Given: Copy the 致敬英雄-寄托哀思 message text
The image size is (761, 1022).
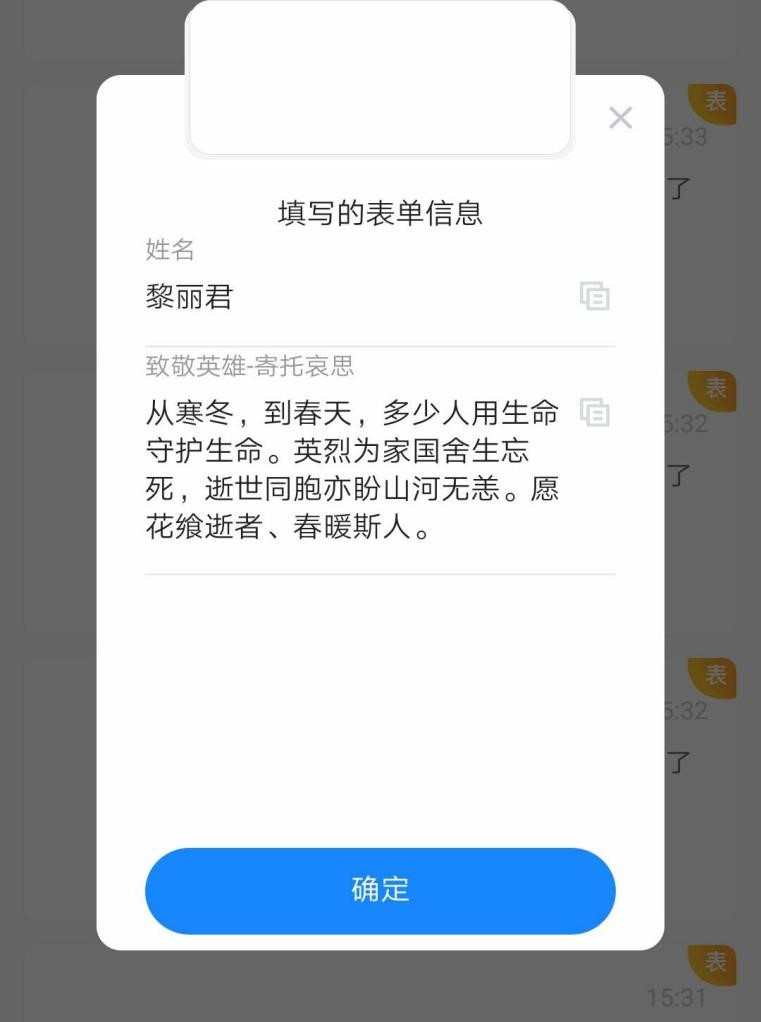Looking at the screenshot, I should tap(595, 412).
